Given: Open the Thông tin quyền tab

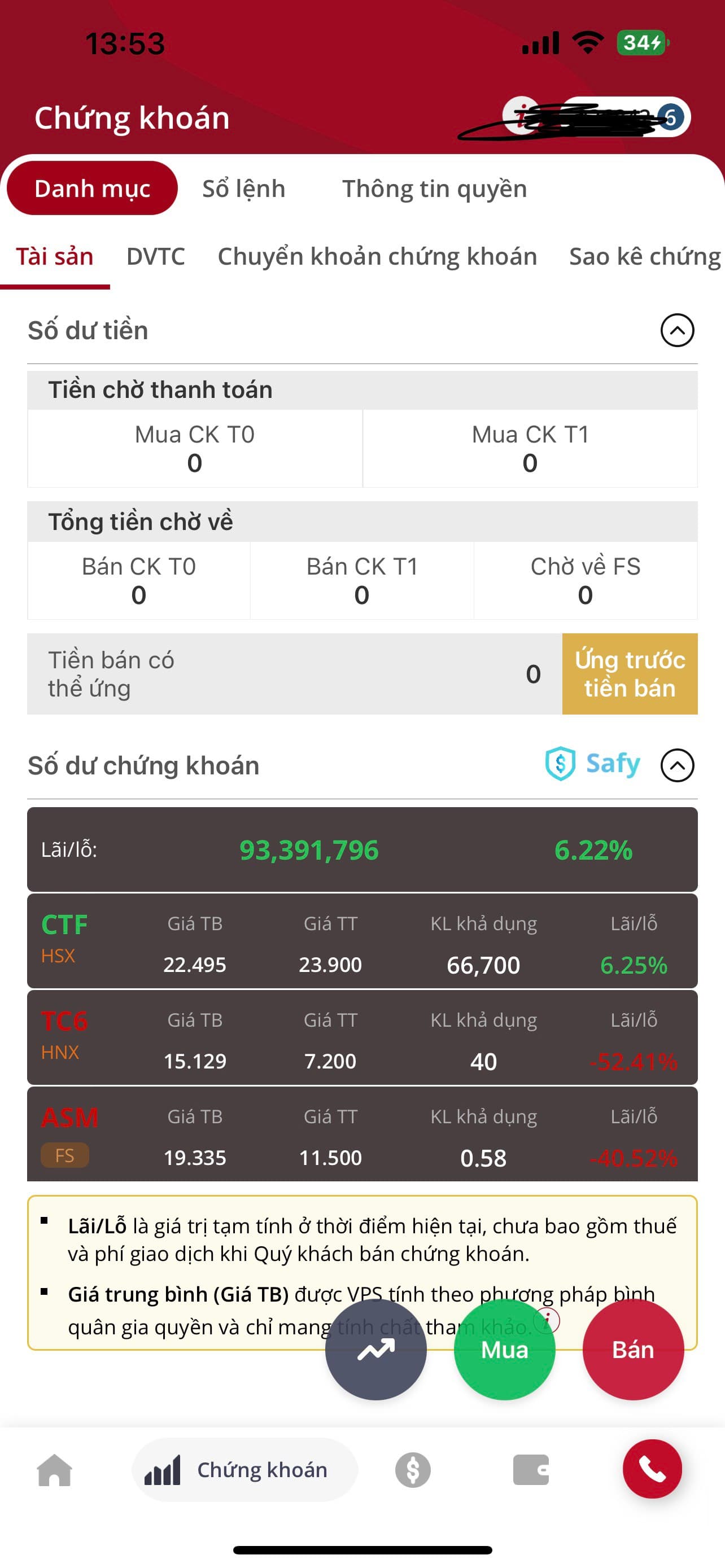Looking at the screenshot, I should (434, 189).
